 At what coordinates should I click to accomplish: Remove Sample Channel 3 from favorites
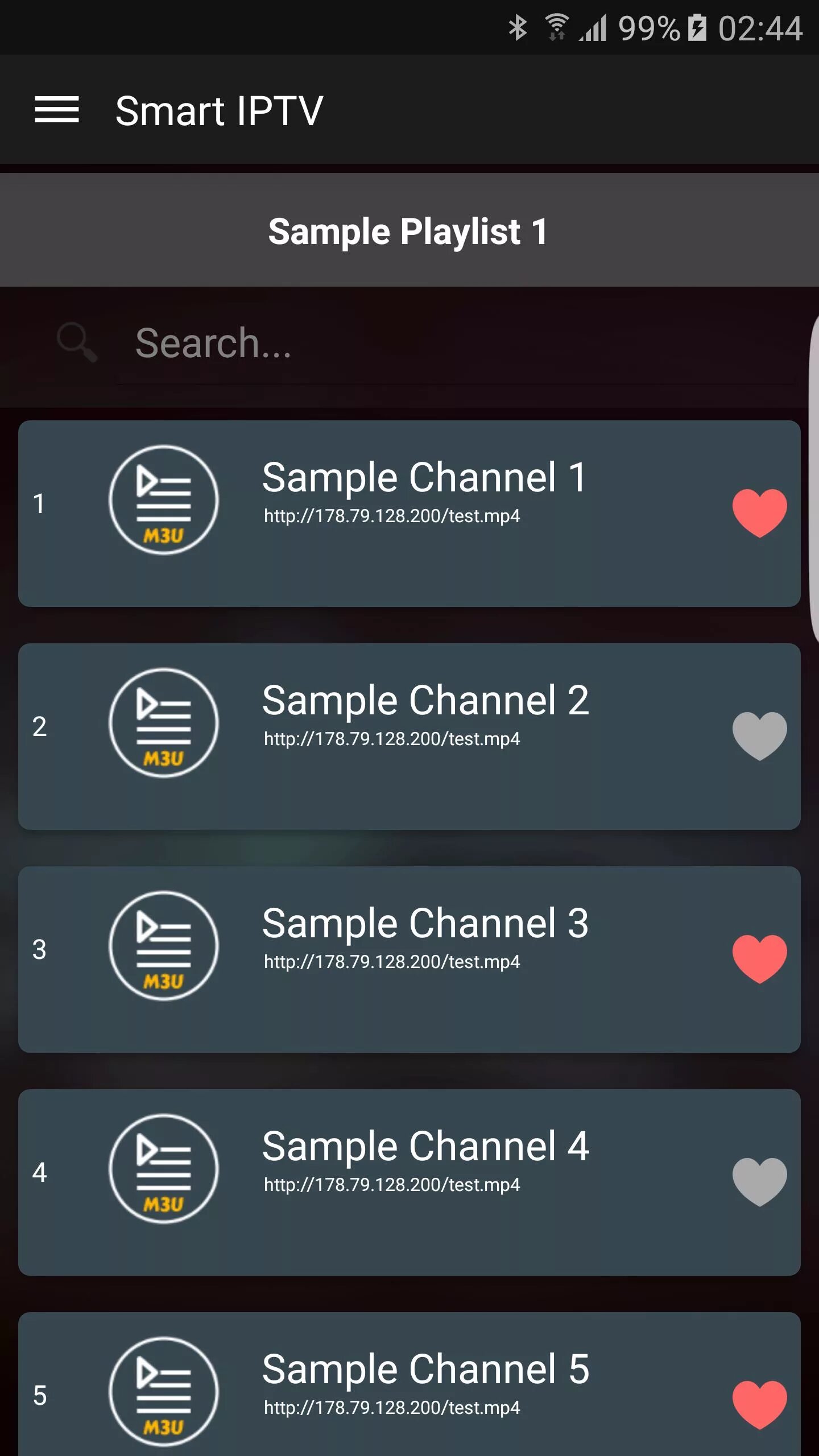tap(759, 958)
